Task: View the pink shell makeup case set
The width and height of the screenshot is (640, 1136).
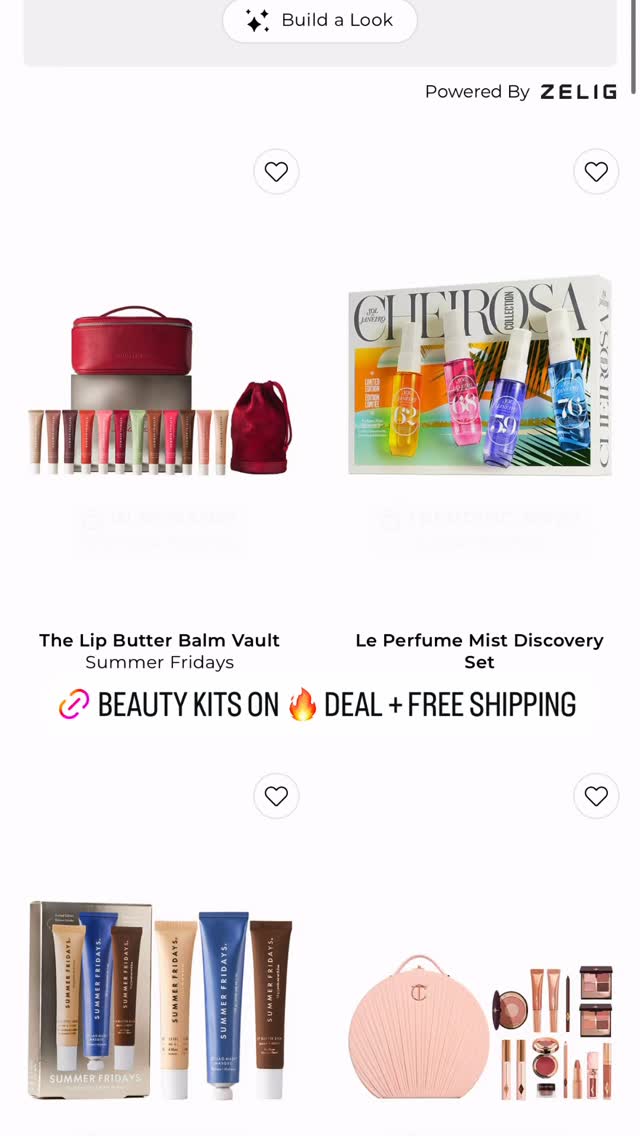Action: click(480, 1027)
